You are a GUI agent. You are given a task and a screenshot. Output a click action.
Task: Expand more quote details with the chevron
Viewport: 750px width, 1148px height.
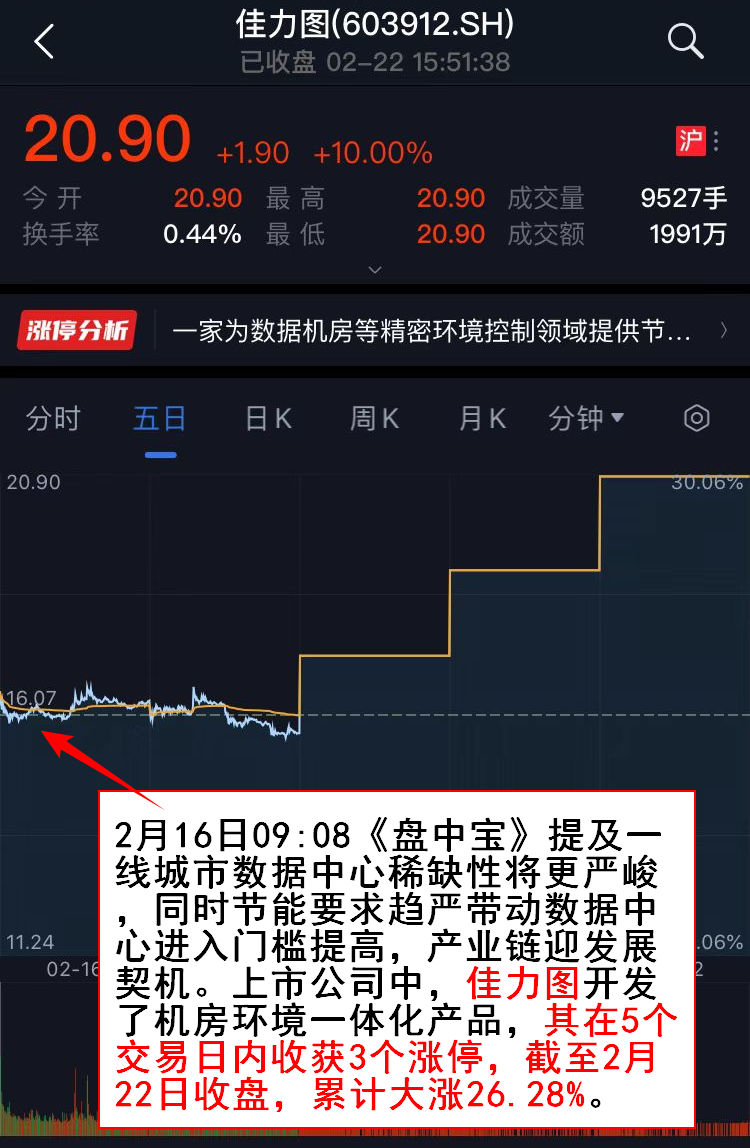[x=375, y=270]
